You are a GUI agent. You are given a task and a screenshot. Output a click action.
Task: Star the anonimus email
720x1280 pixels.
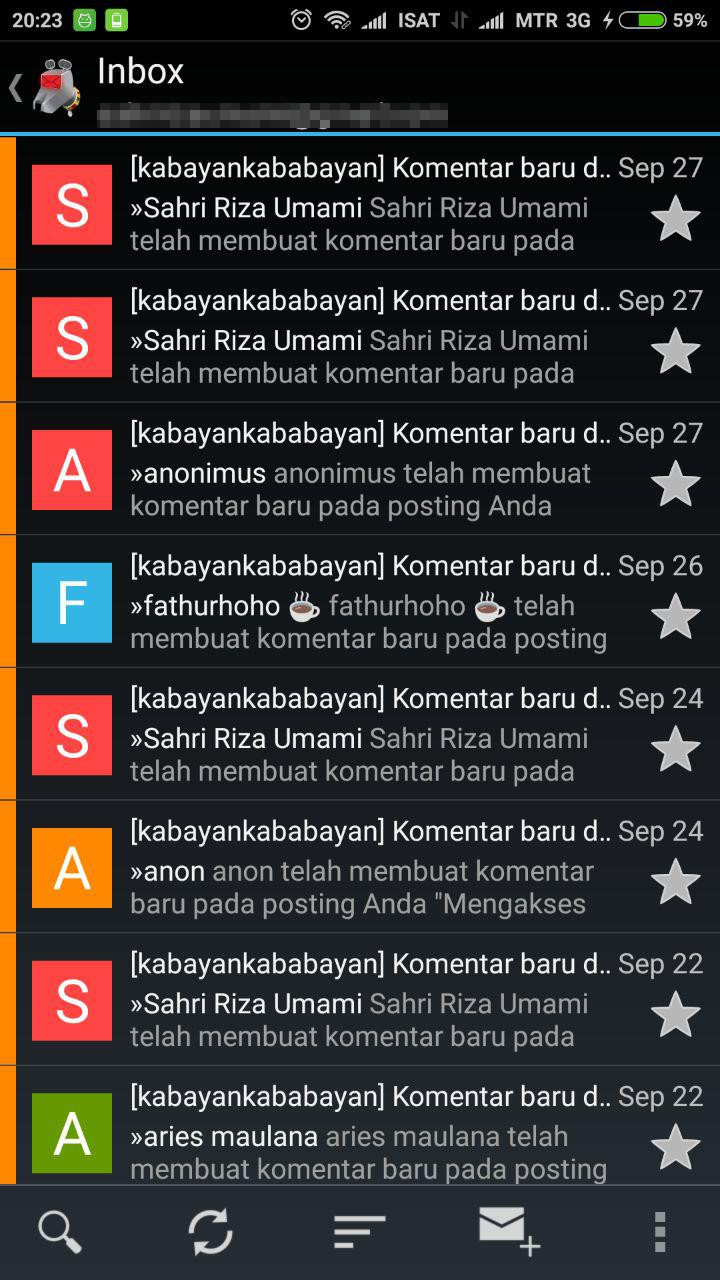click(x=675, y=484)
